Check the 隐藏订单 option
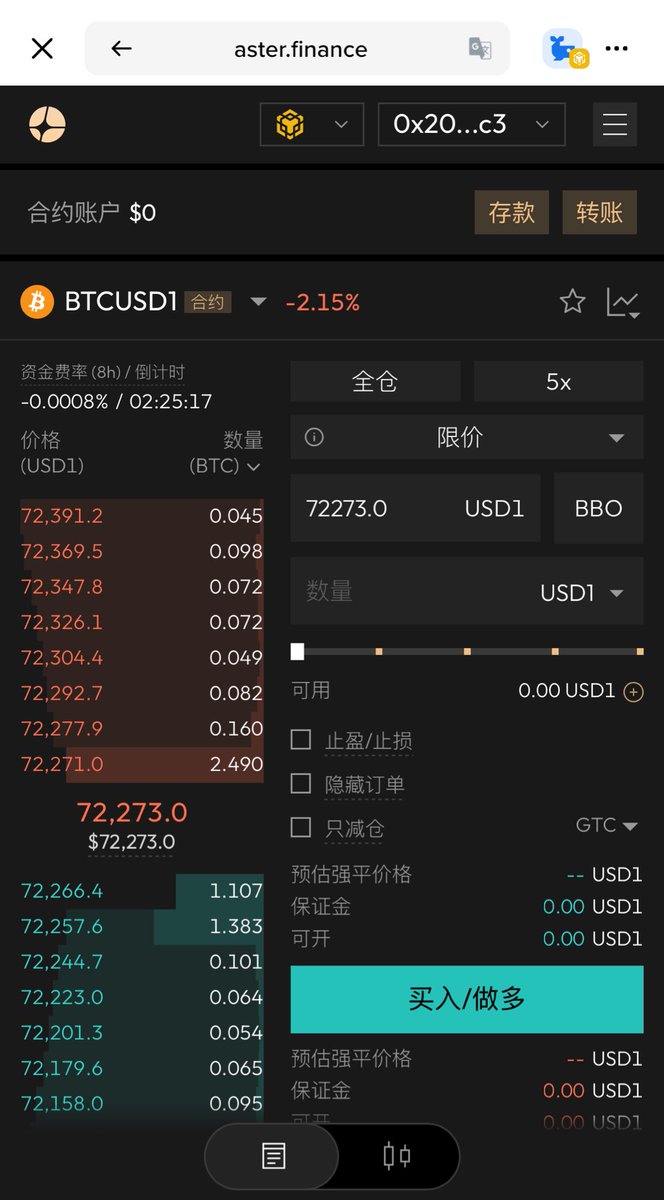 click(301, 784)
